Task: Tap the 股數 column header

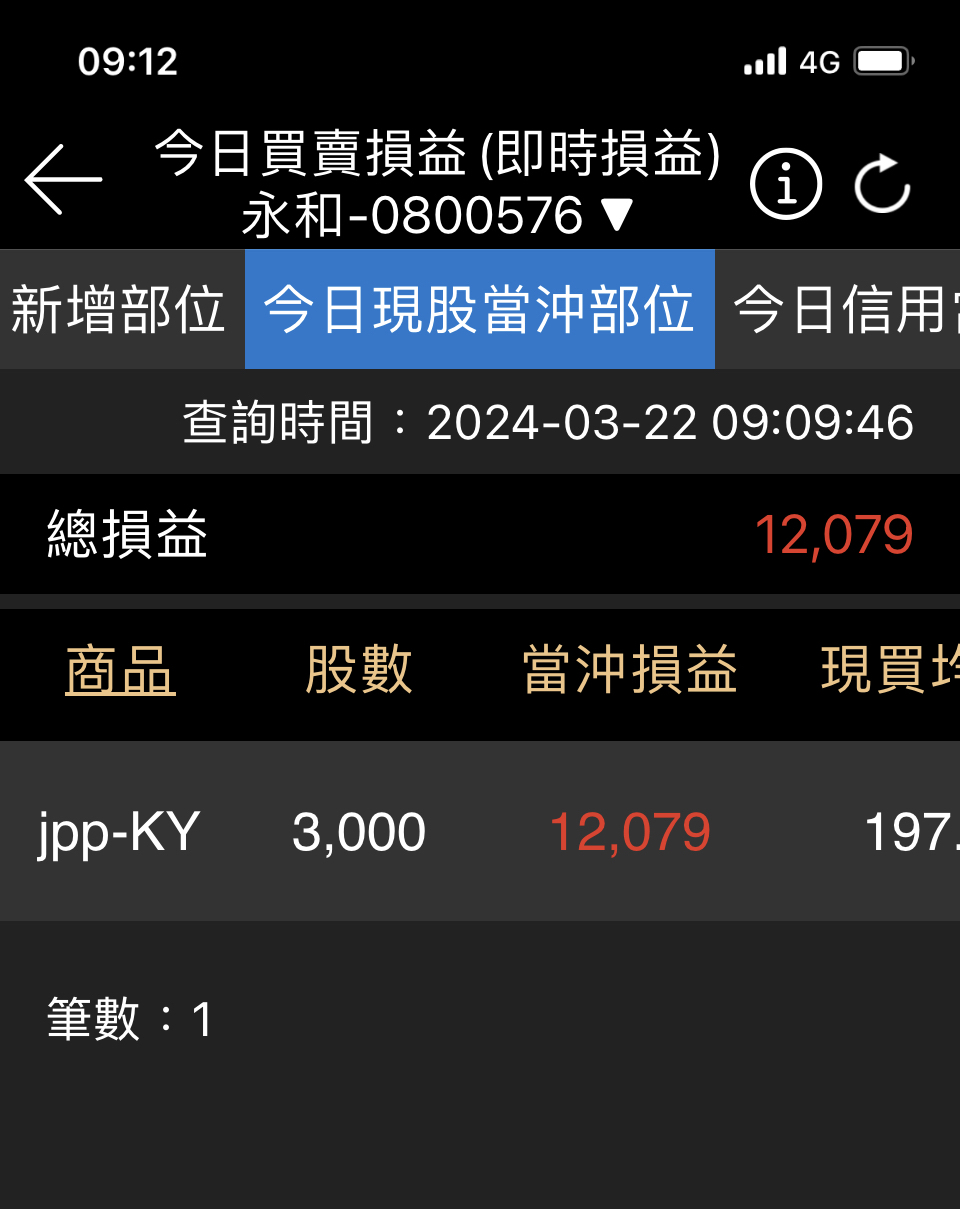Action: pos(359,673)
